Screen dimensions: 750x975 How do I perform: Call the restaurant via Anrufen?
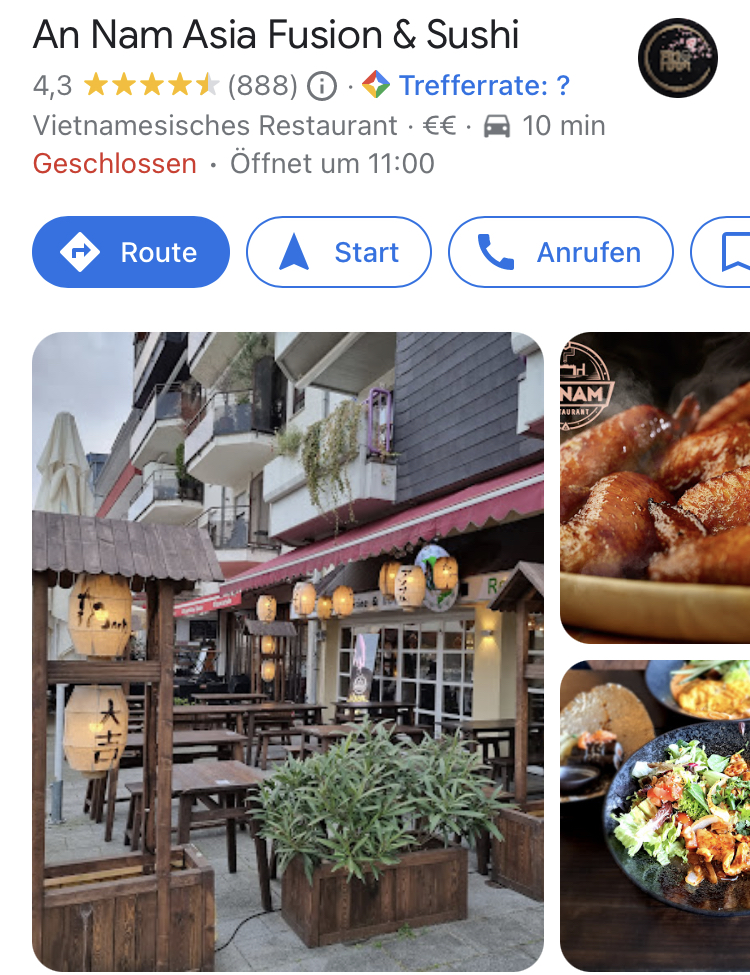560,252
